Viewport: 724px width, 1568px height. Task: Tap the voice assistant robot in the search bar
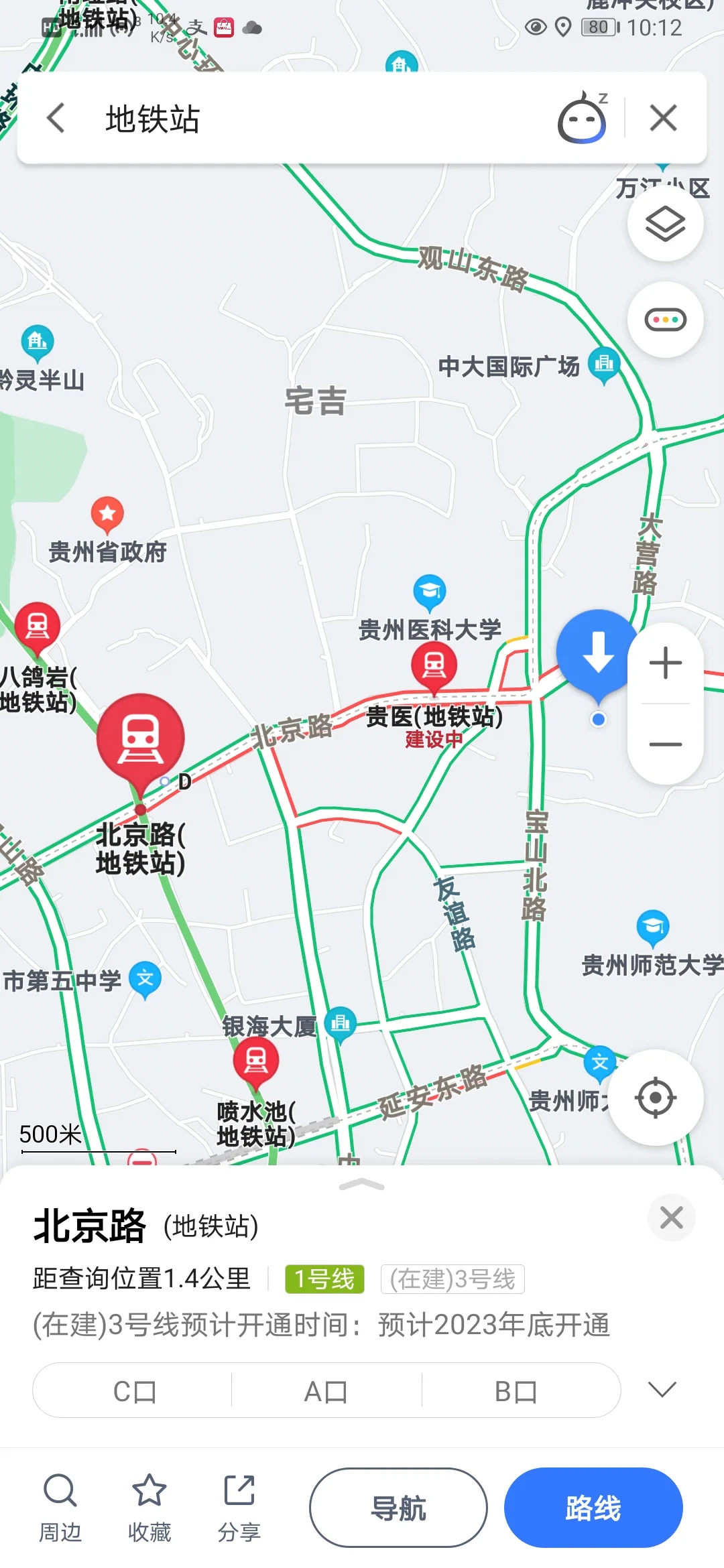pos(581,118)
